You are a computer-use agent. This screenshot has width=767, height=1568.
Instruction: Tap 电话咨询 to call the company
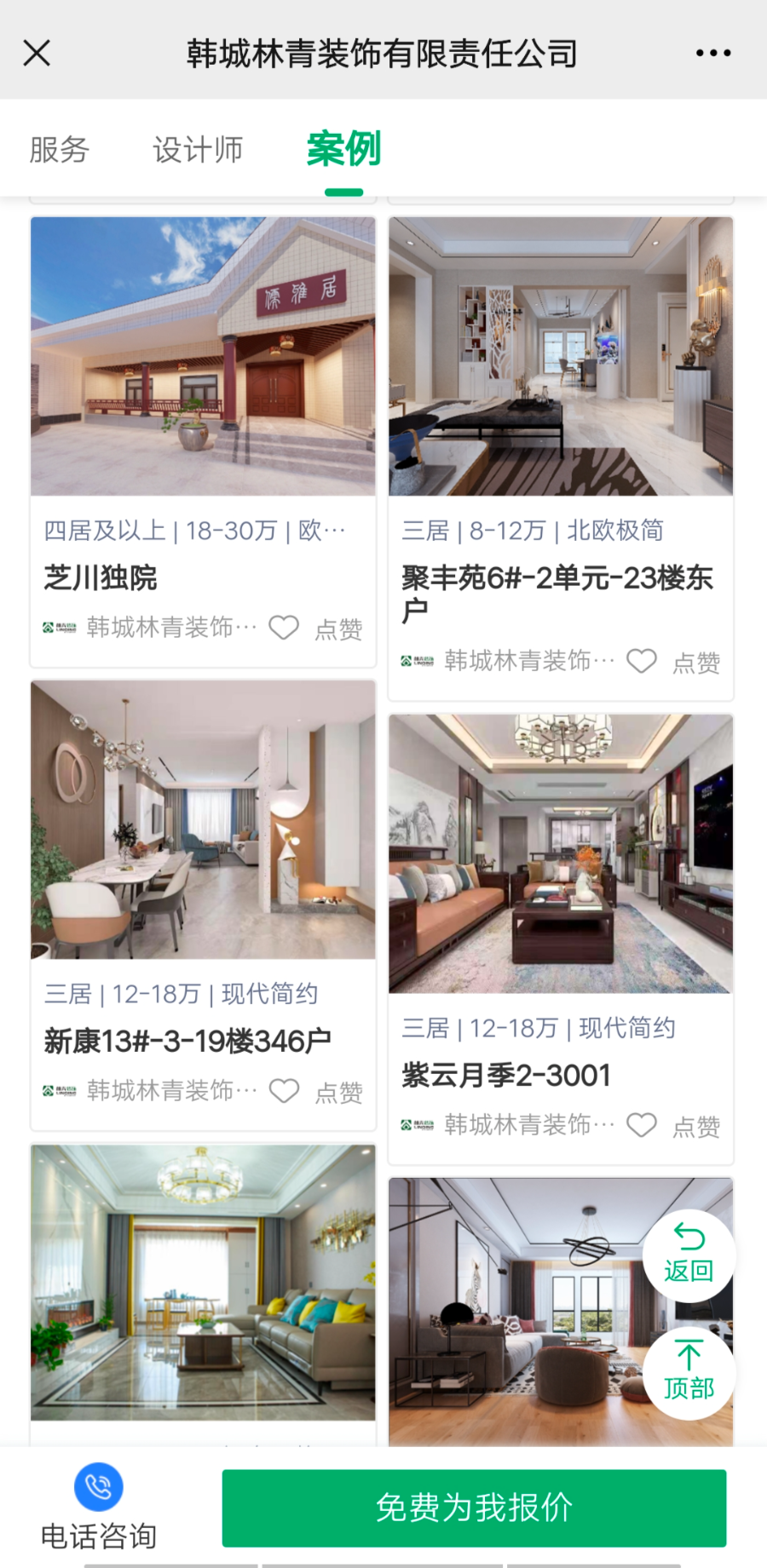click(99, 1506)
